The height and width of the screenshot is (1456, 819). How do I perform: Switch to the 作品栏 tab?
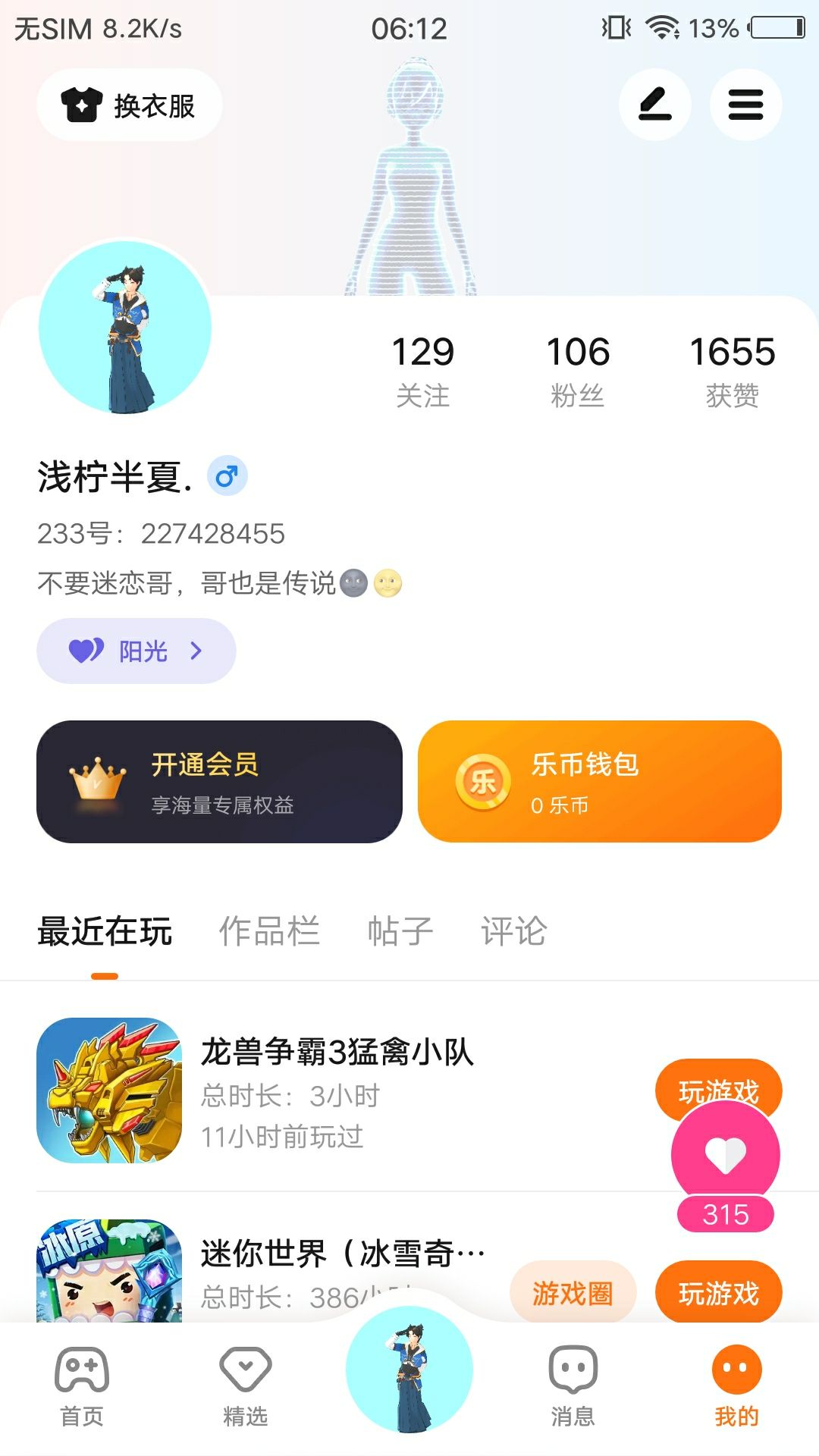[x=269, y=931]
